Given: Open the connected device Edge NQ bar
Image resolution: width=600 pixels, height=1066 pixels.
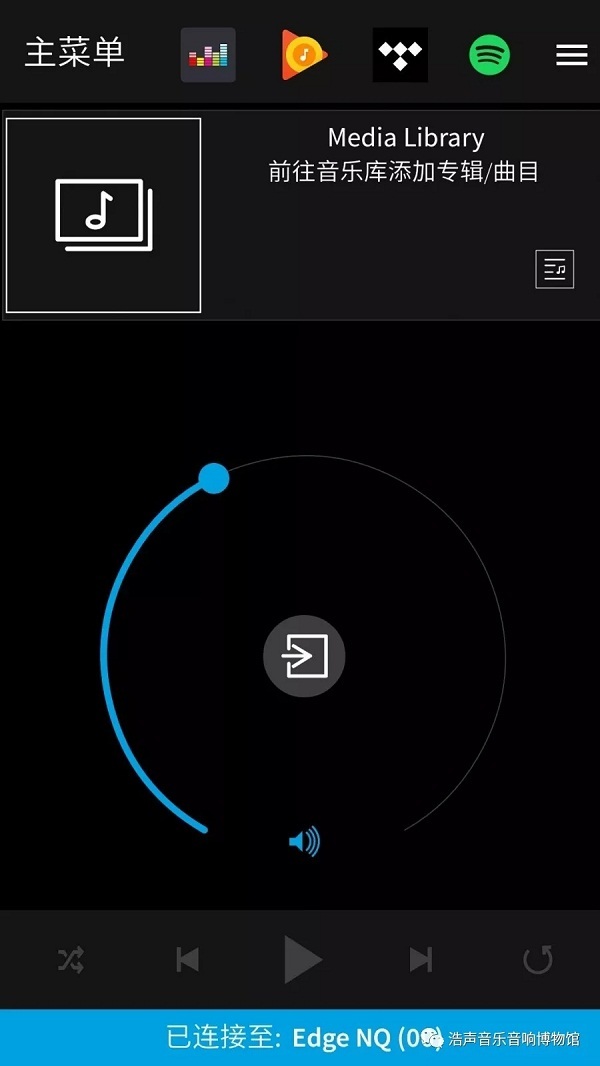Looking at the screenshot, I should tap(300, 1038).
